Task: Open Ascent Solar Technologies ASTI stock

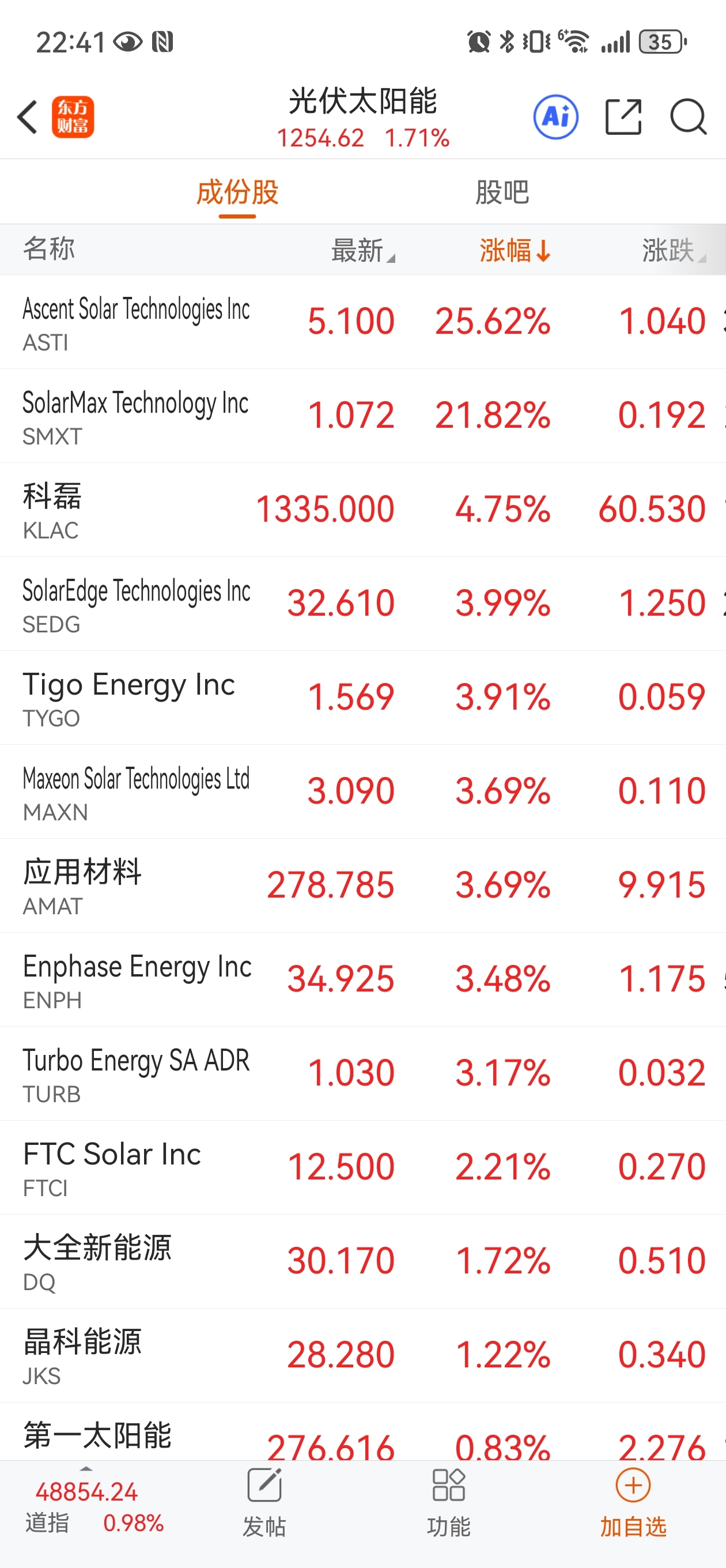Action: click(x=362, y=322)
